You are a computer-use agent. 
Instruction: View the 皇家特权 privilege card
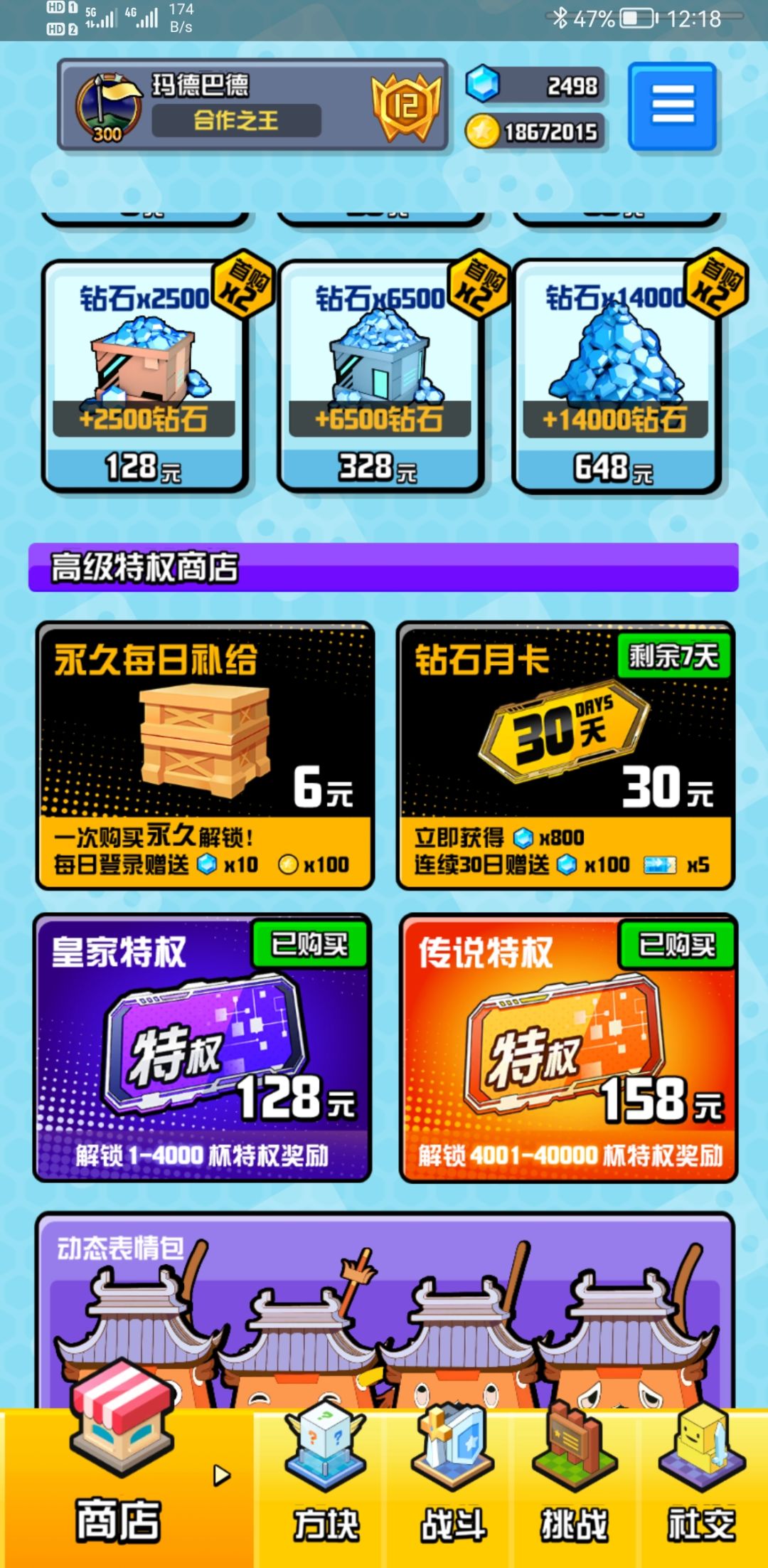(x=203, y=1048)
